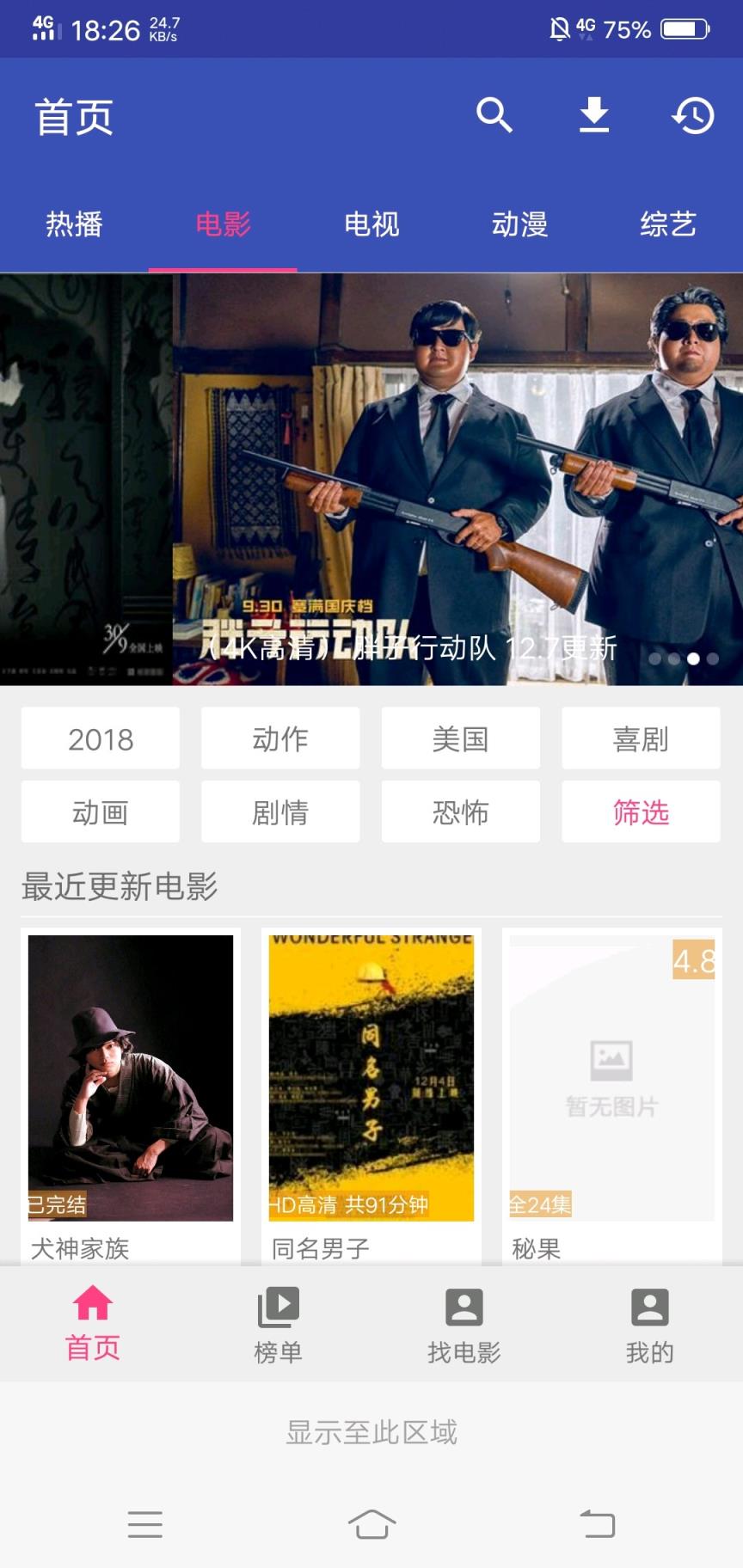Switch to the 动漫 tab
Viewport: 743px width, 1568px height.
[519, 224]
